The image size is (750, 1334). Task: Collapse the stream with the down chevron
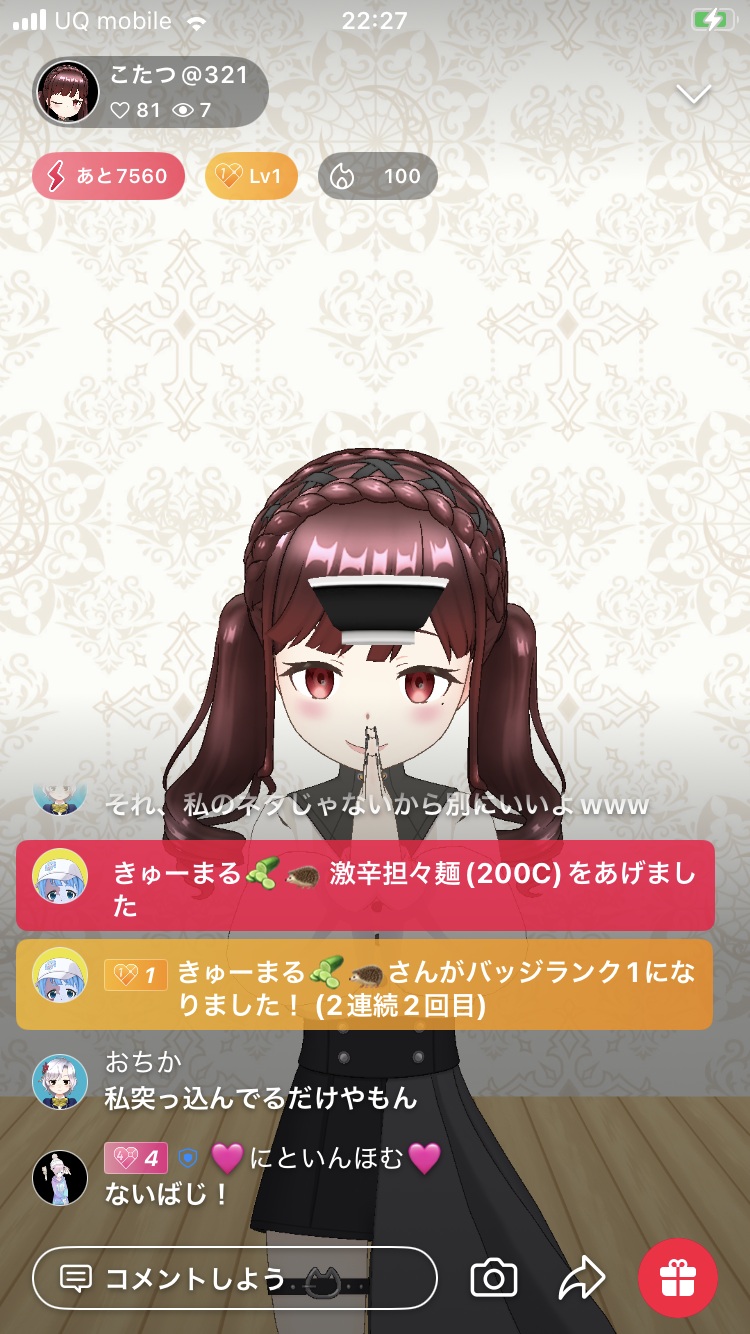(693, 95)
